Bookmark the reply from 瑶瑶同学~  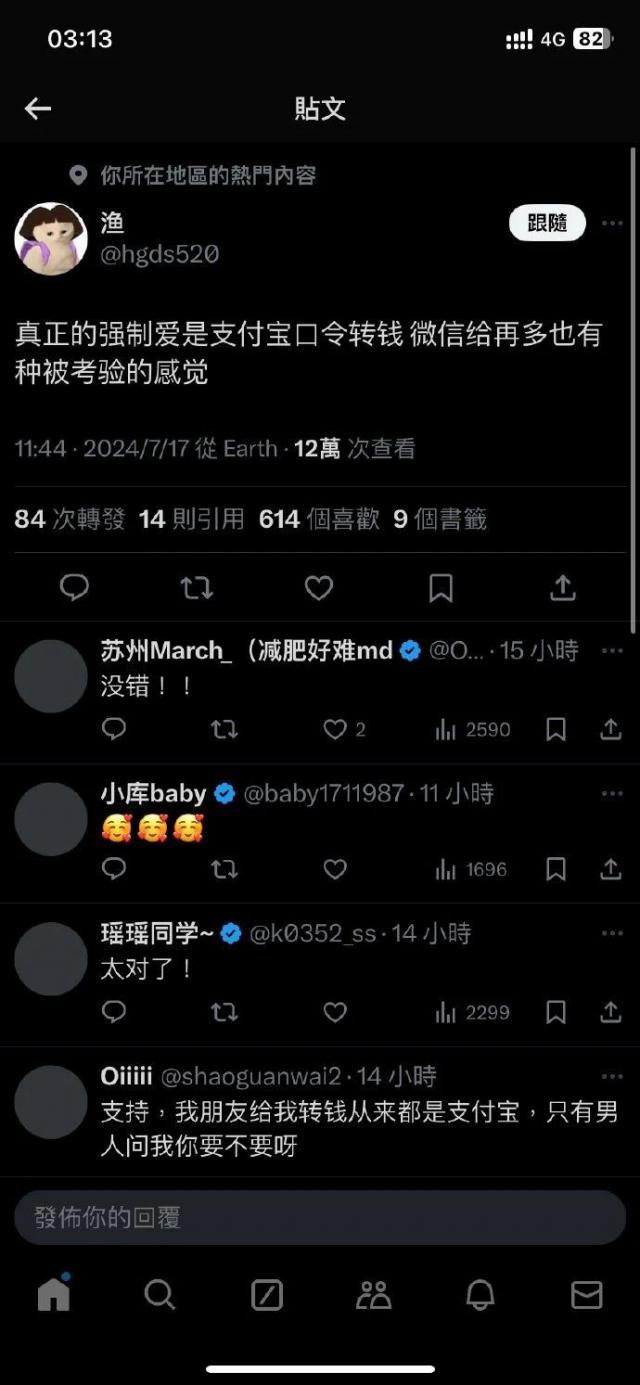[x=556, y=1012]
